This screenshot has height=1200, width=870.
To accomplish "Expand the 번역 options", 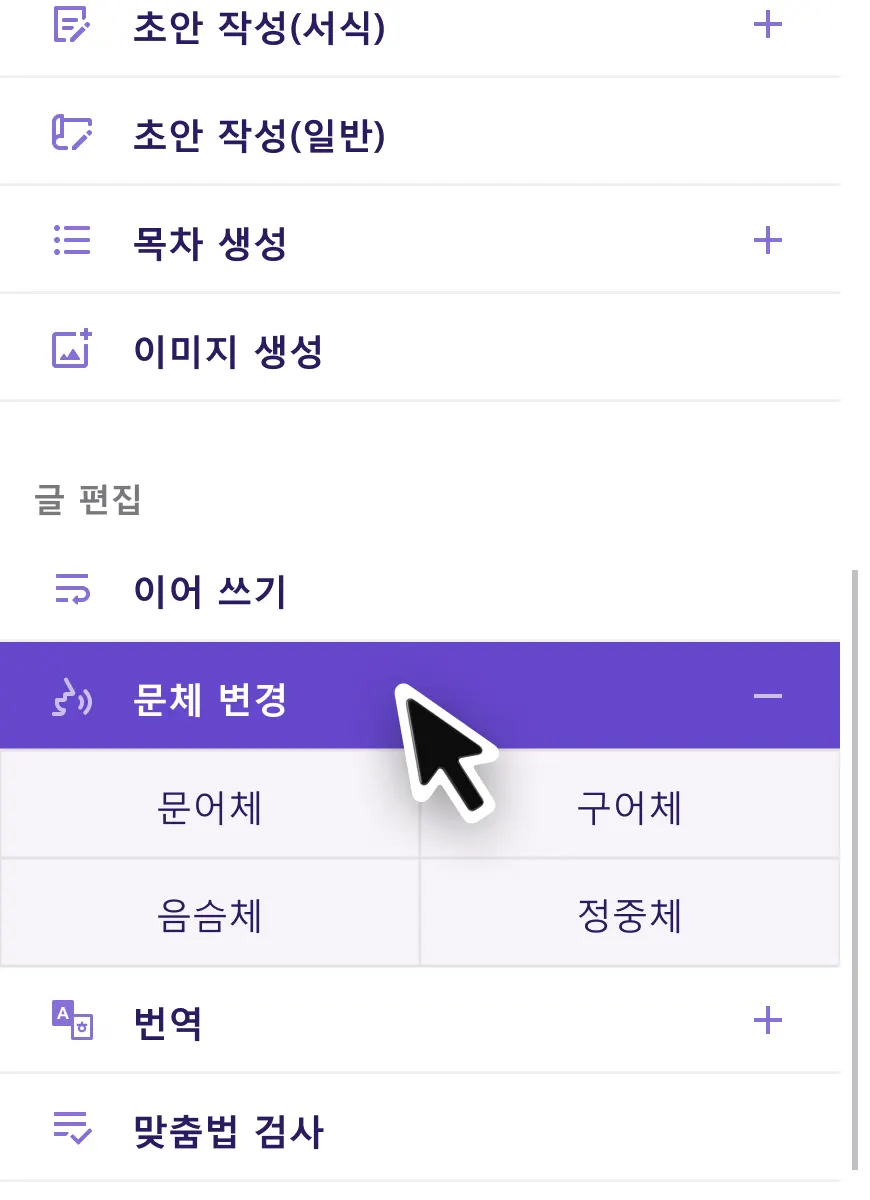I will pos(767,1021).
